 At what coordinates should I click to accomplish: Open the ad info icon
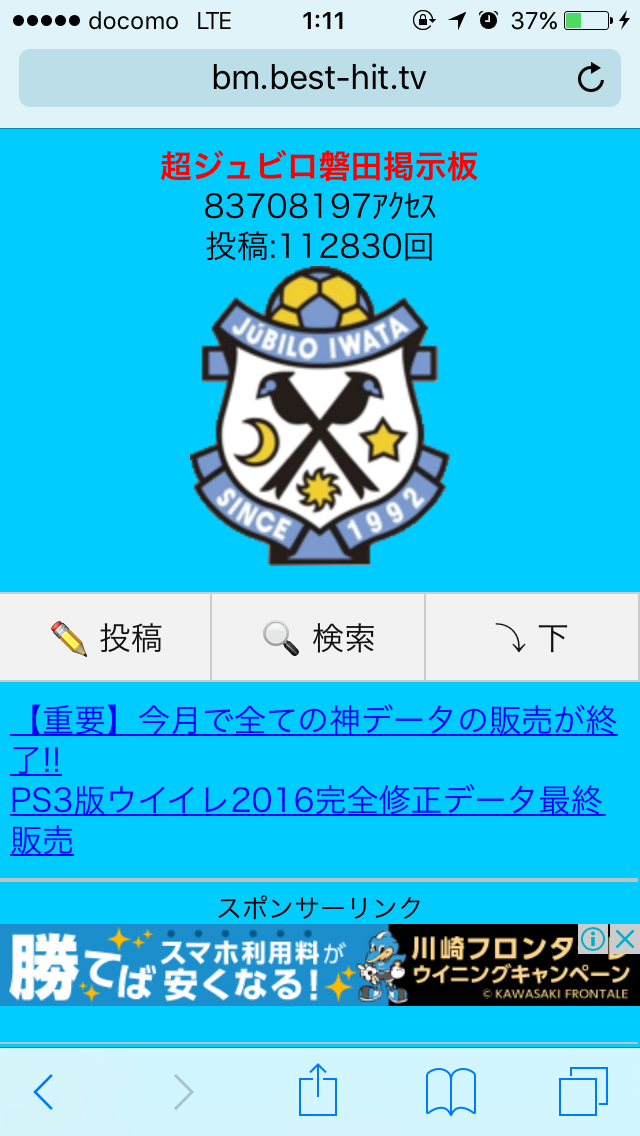click(x=594, y=939)
